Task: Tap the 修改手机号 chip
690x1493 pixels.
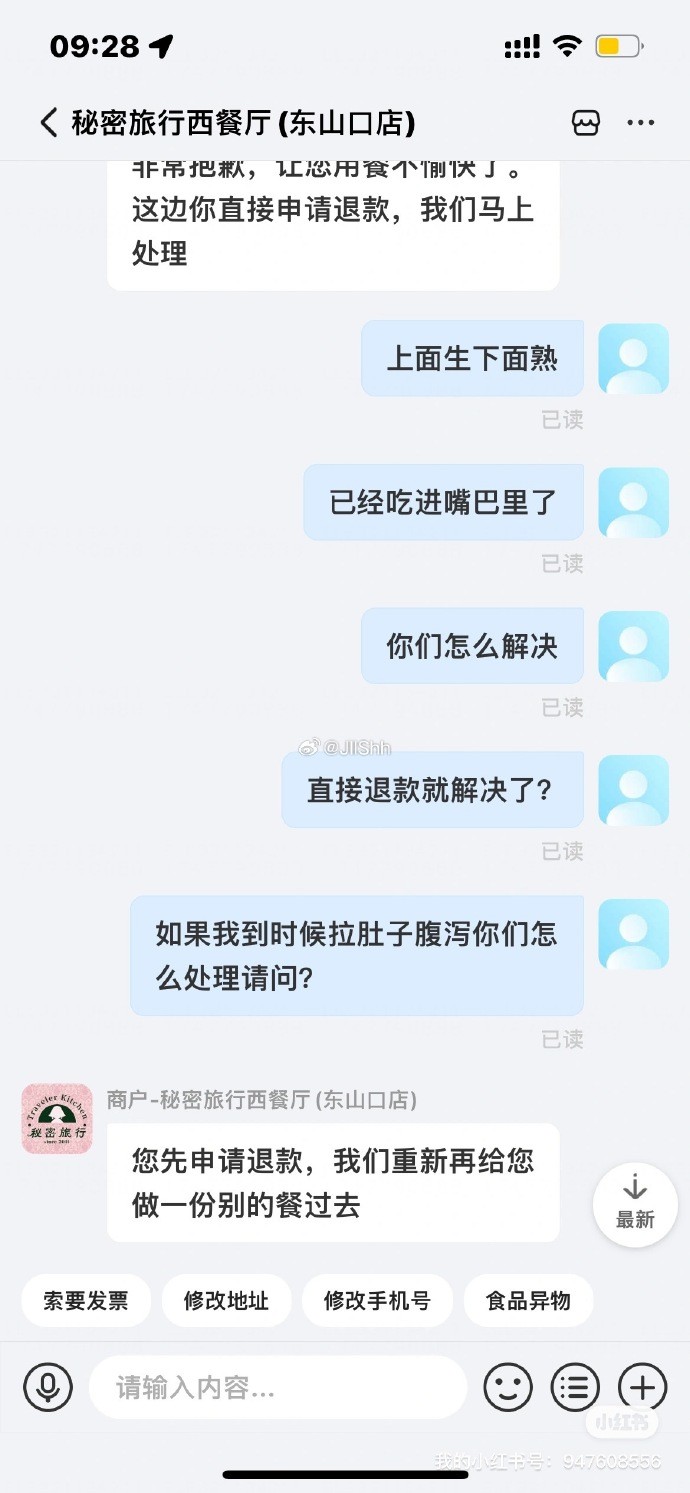Action: click(377, 1300)
